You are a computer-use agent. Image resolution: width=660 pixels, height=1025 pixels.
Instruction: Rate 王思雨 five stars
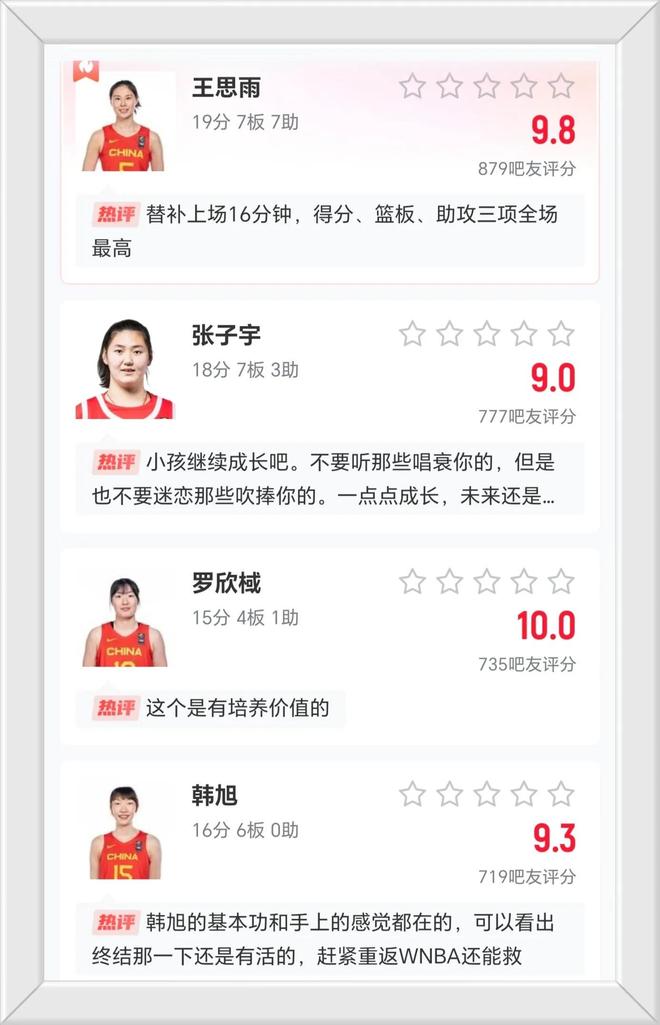point(561,86)
